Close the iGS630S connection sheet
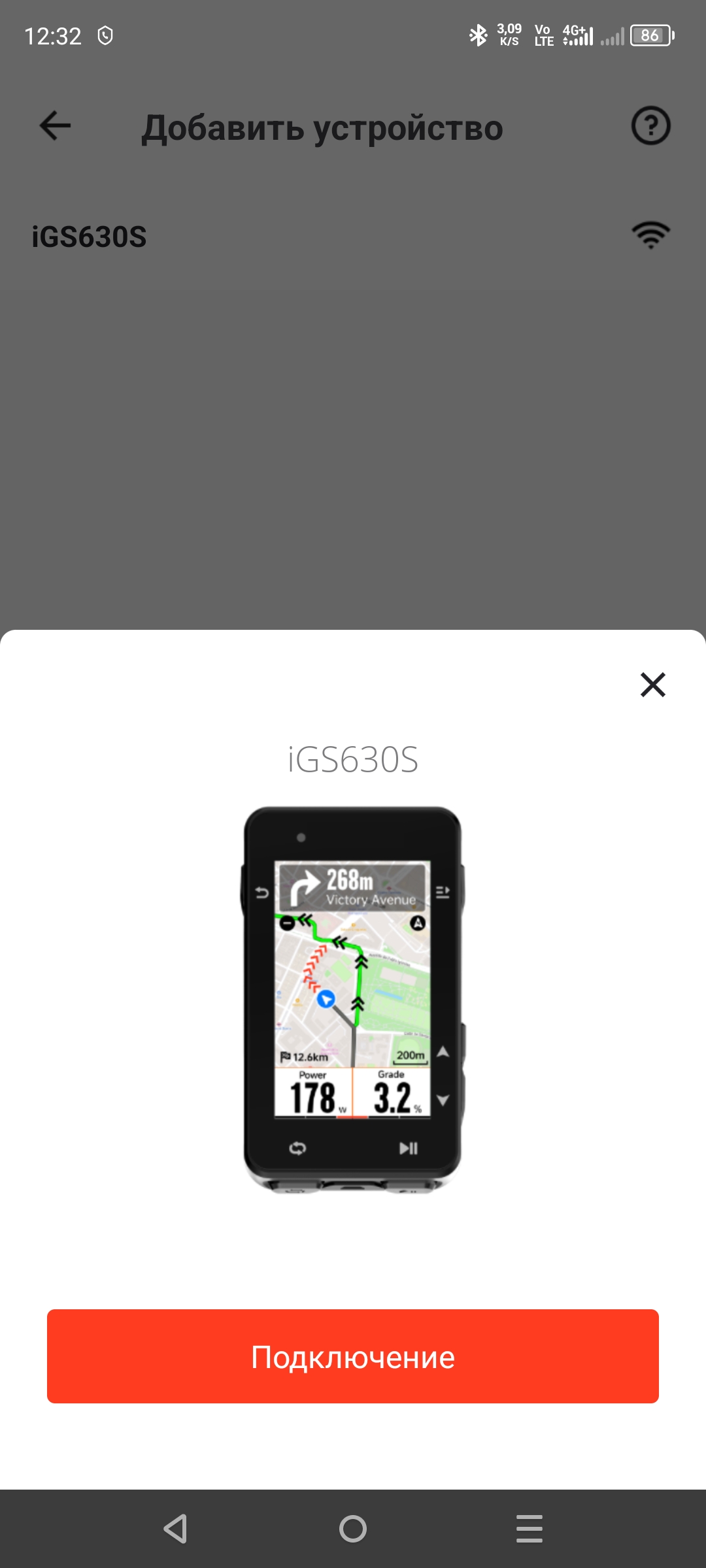 (x=652, y=685)
